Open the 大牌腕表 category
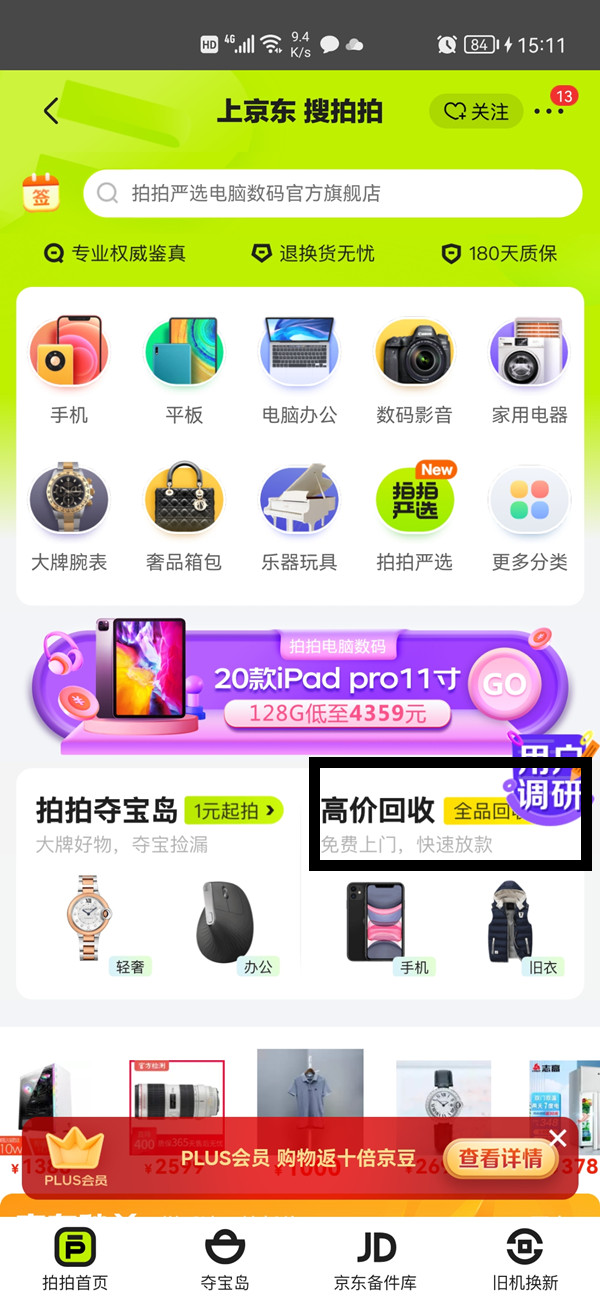Screen dimensions: 600x1300 (69, 517)
